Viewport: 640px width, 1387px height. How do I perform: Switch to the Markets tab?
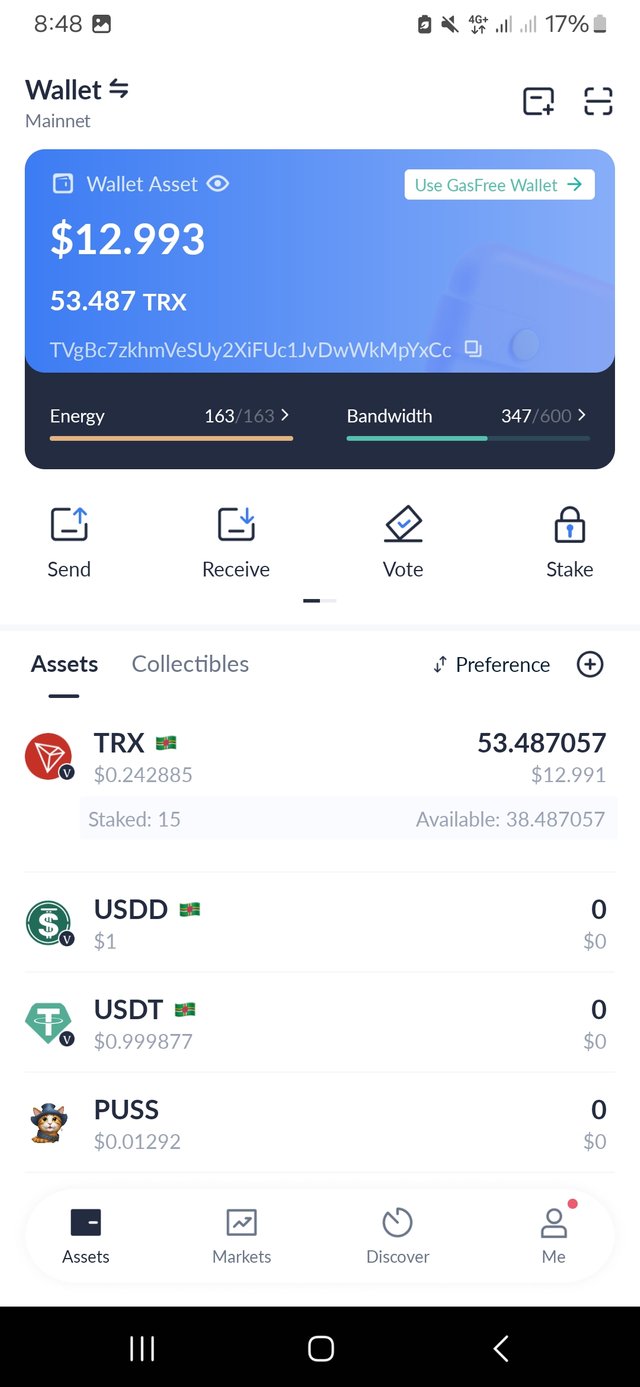coord(242,1236)
